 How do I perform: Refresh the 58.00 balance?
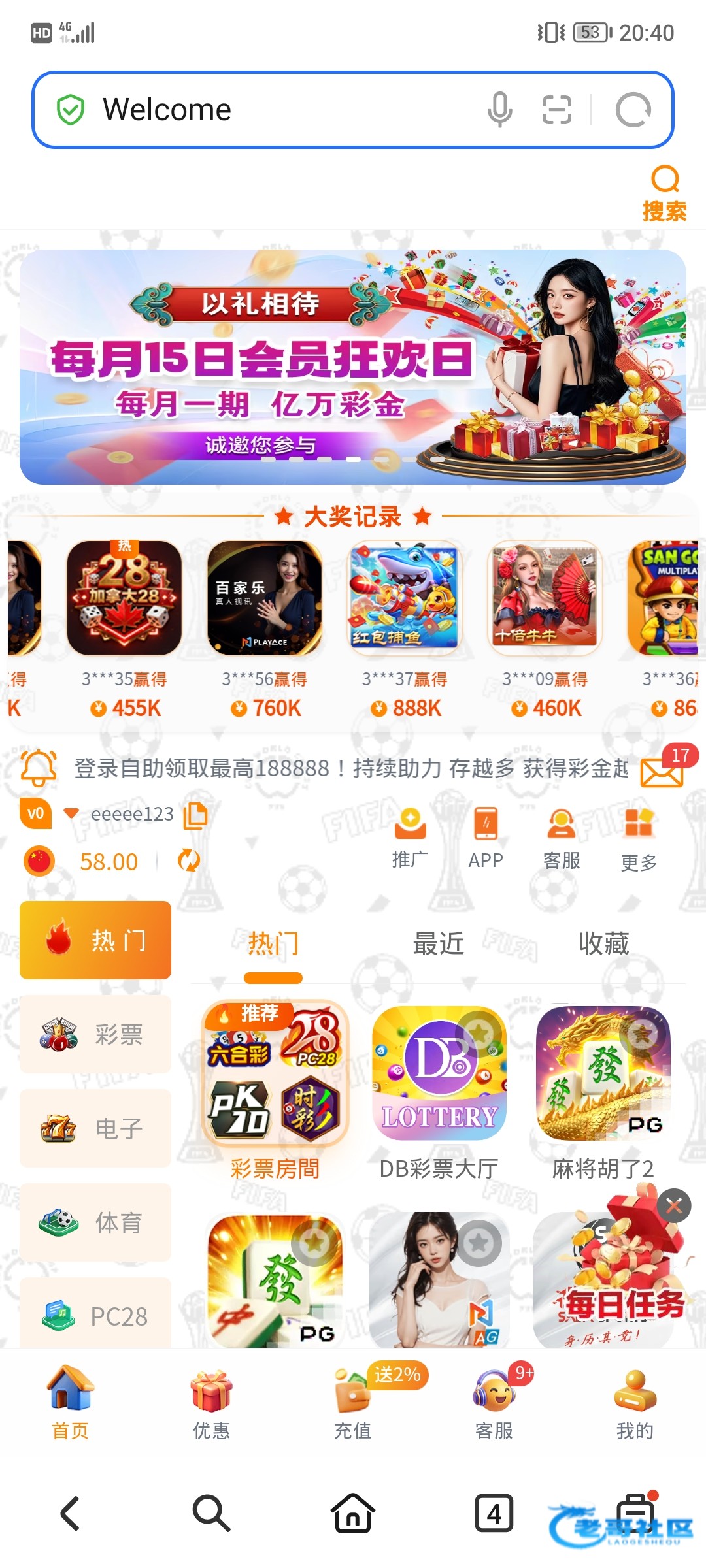tap(189, 860)
